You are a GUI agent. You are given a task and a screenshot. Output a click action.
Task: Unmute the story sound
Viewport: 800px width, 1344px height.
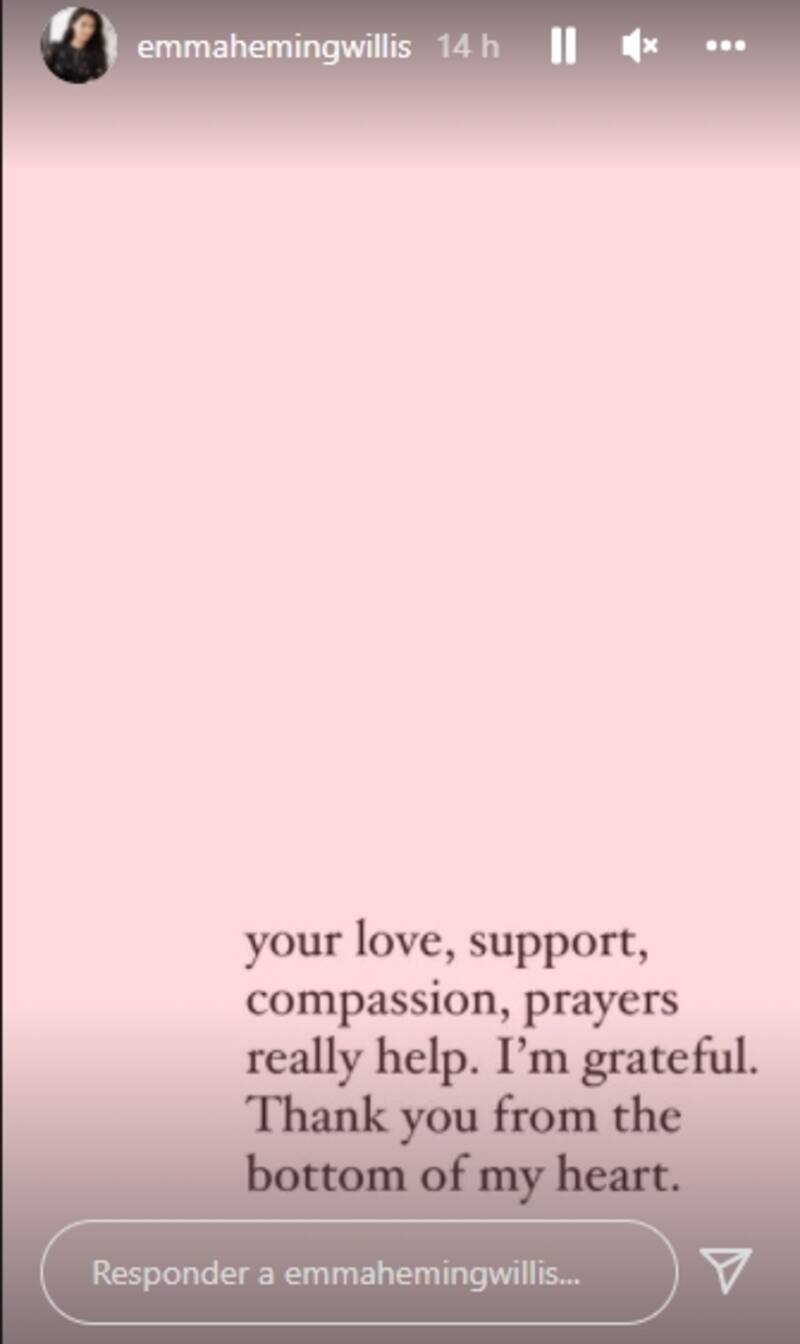tap(639, 46)
